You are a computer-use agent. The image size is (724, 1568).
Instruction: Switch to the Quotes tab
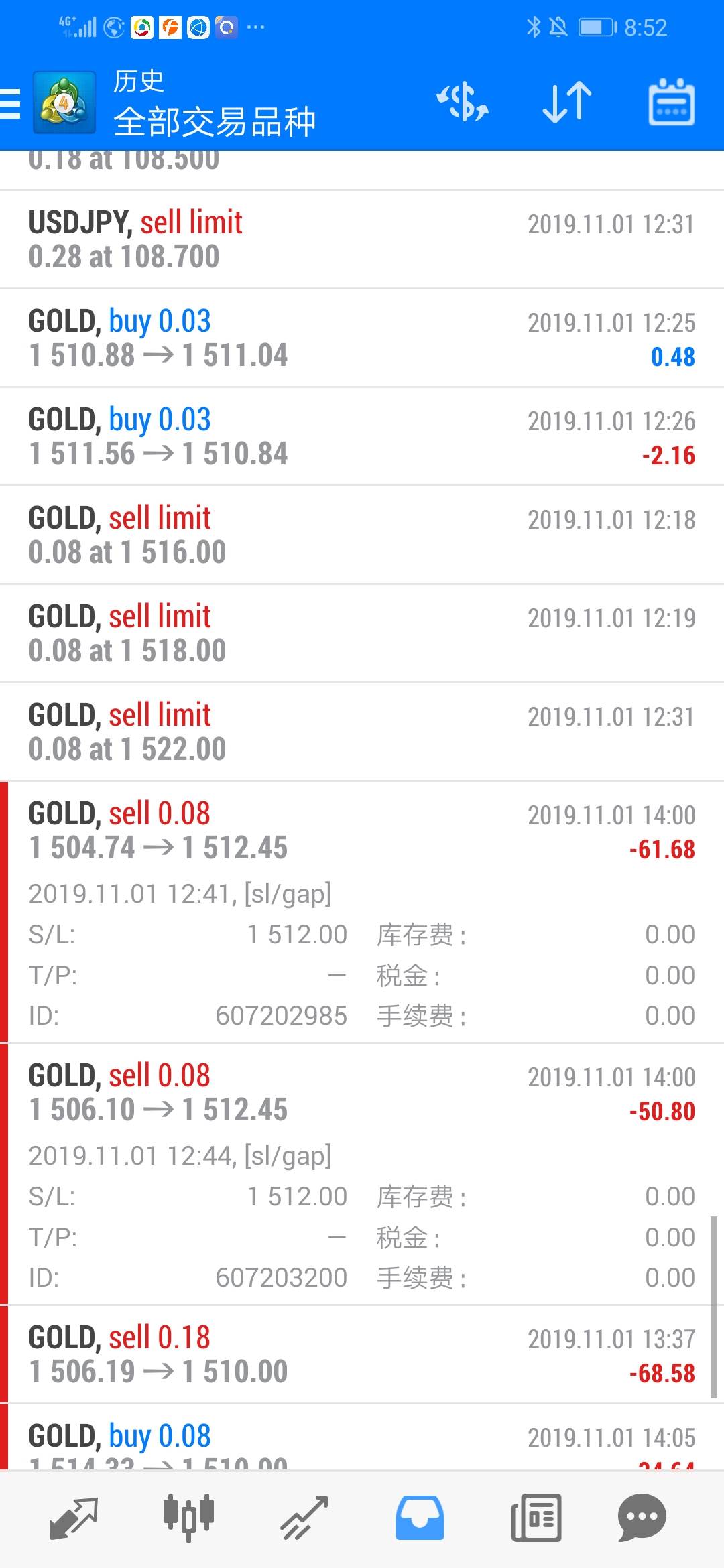[74, 1518]
